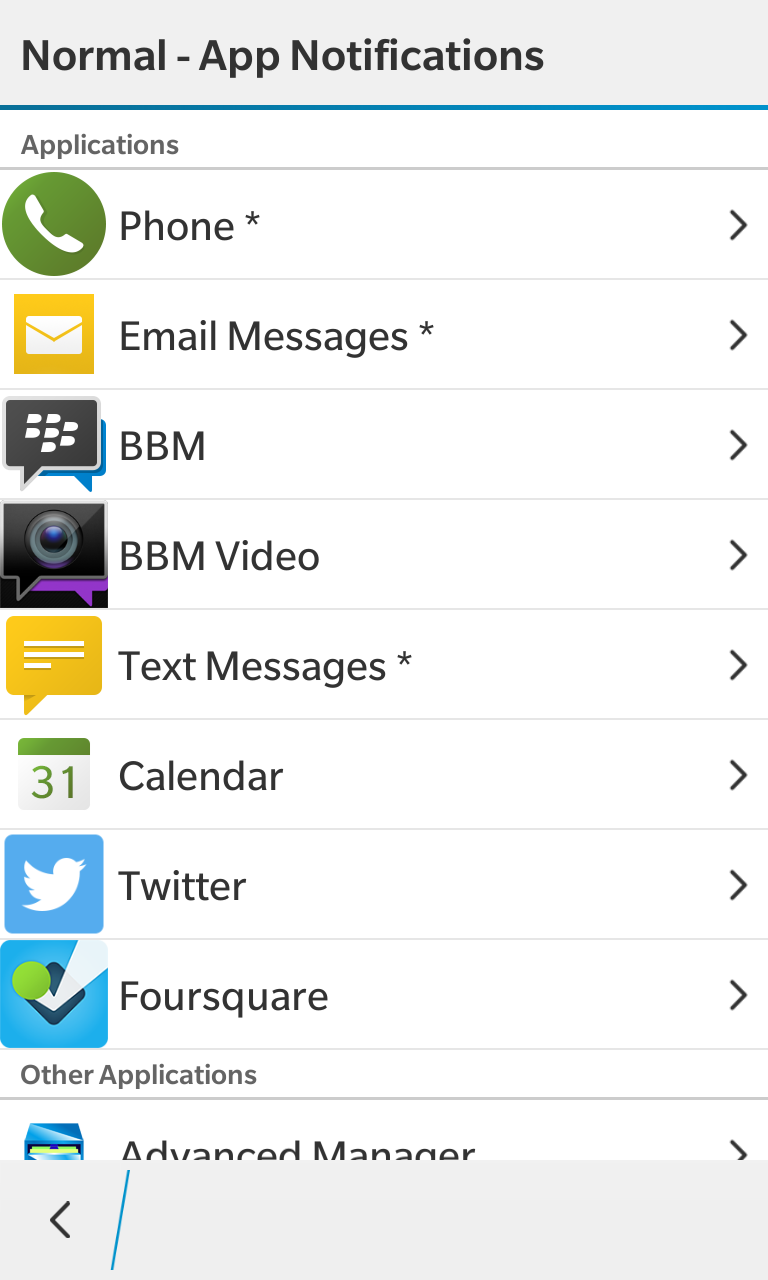Select Foursquare from the list

tap(384, 995)
